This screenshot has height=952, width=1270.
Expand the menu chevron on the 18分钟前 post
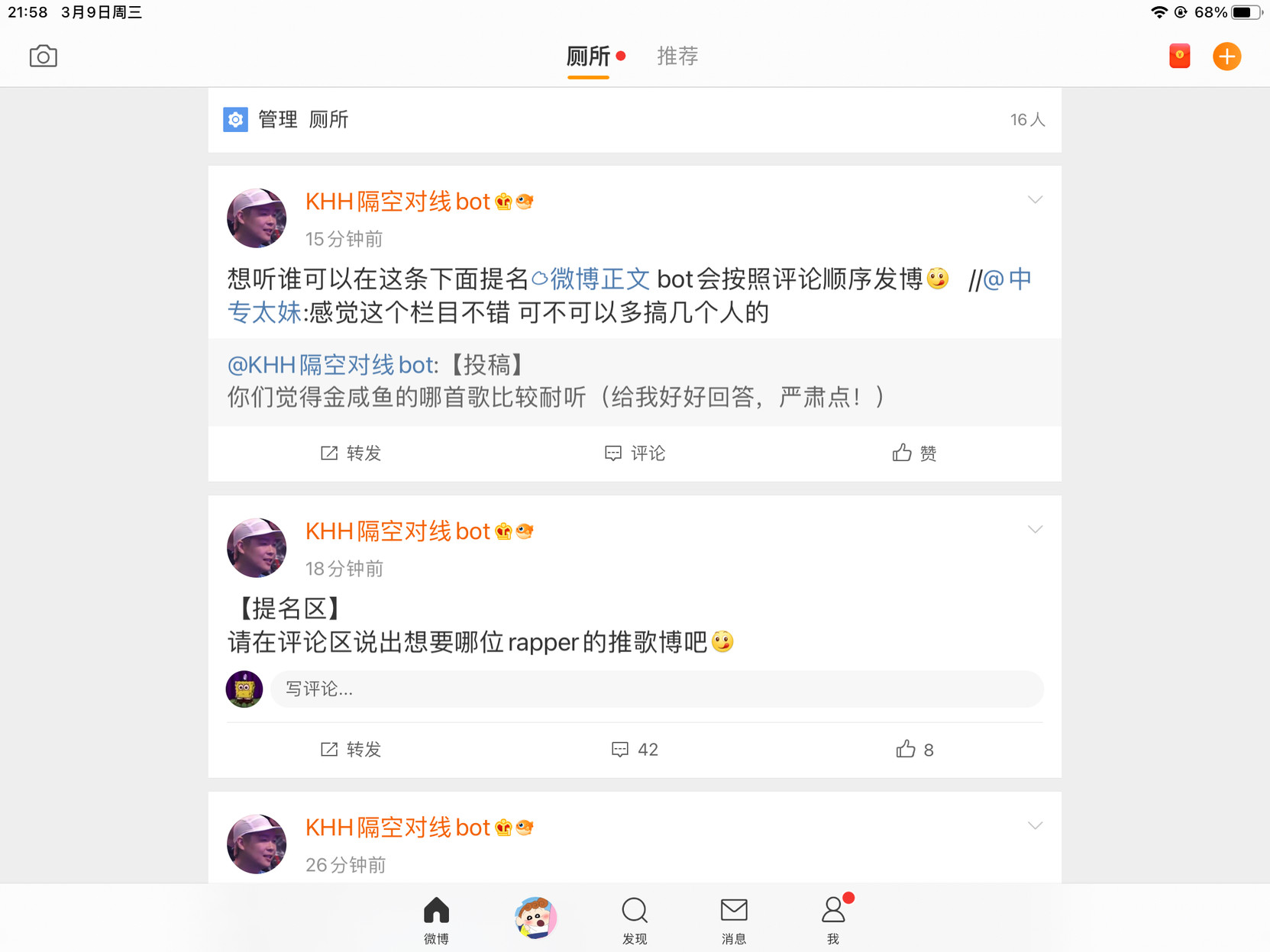pos(1035,530)
